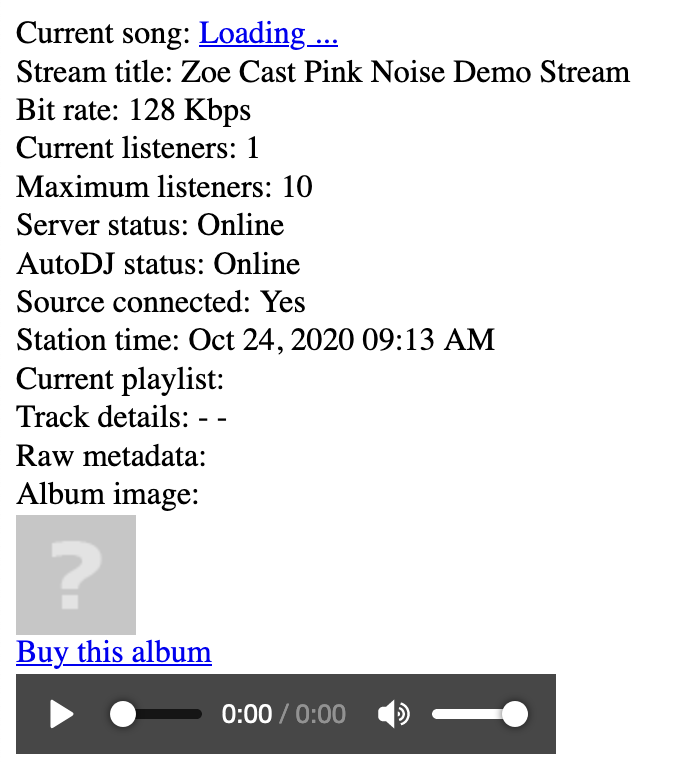Mute the audio player volume

[x=394, y=714]
